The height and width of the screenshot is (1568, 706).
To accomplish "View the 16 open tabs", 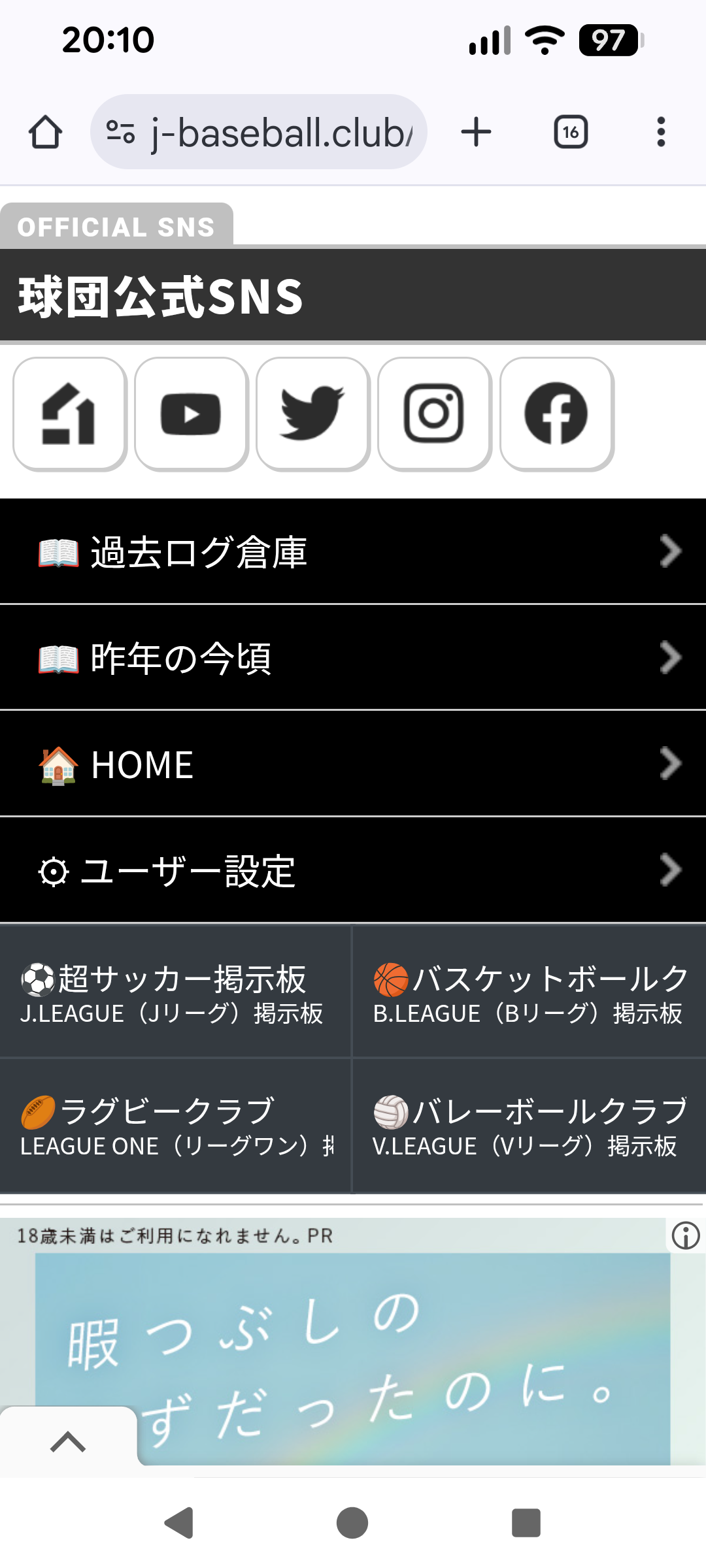I will point(571,132).
